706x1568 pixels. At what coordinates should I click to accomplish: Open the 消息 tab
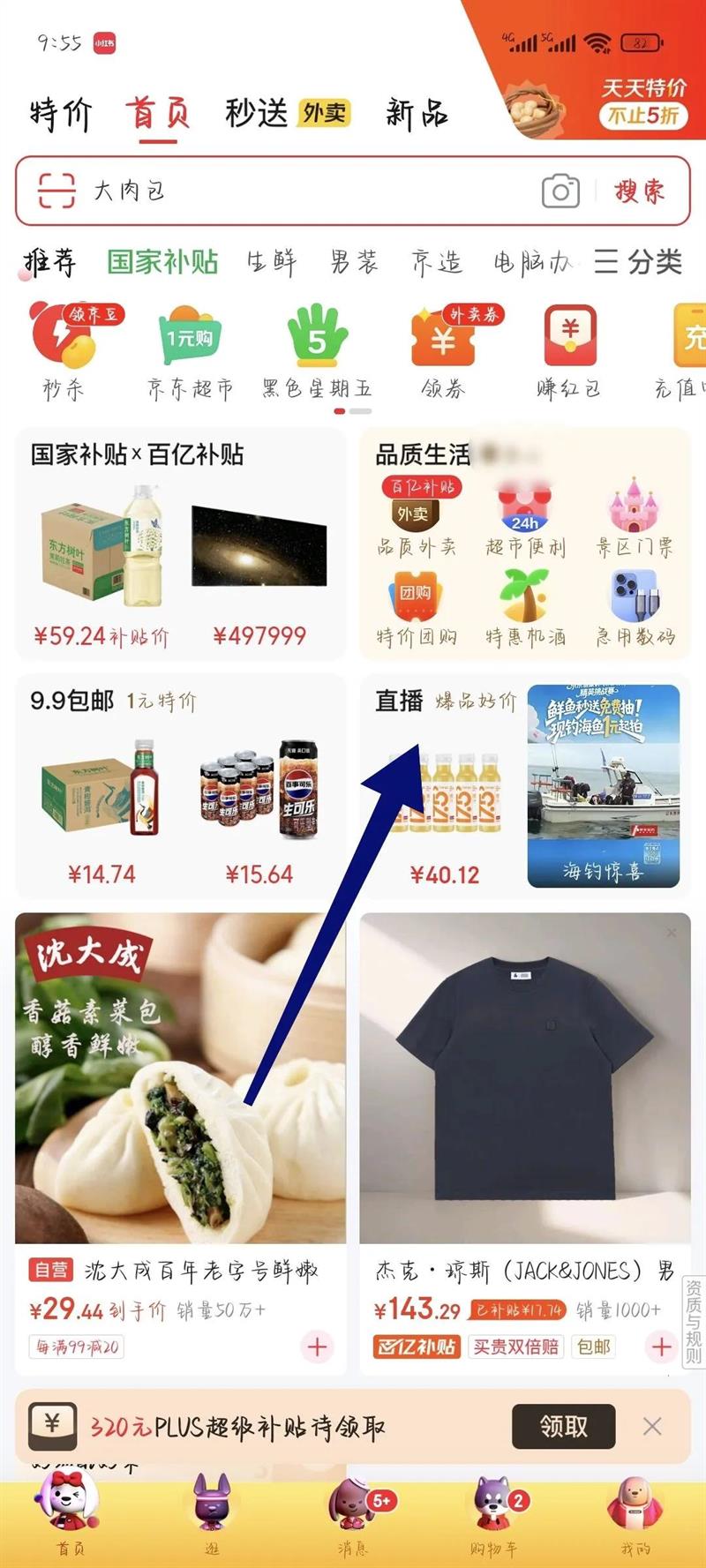(x=353, y=1513)
